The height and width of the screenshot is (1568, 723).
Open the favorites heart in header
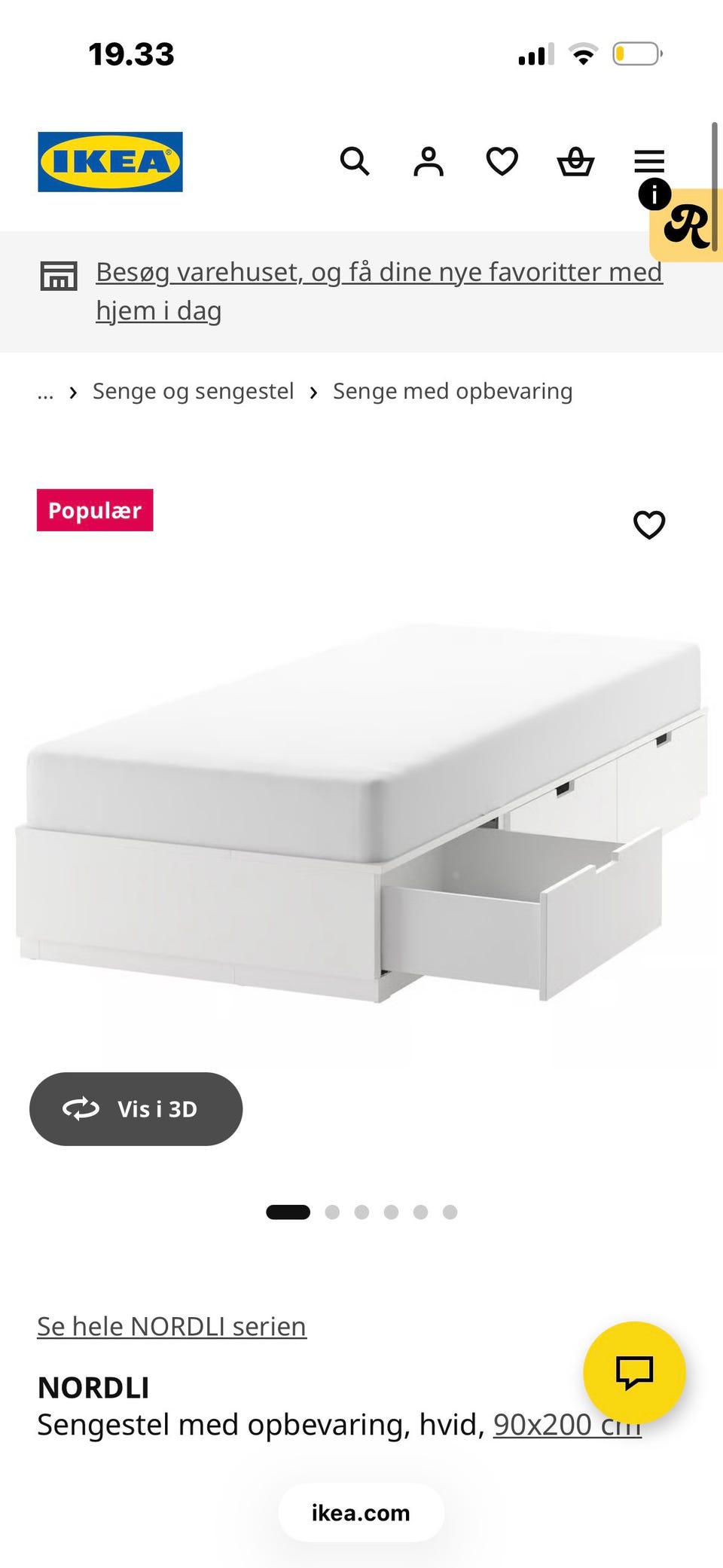click(502, 161)
